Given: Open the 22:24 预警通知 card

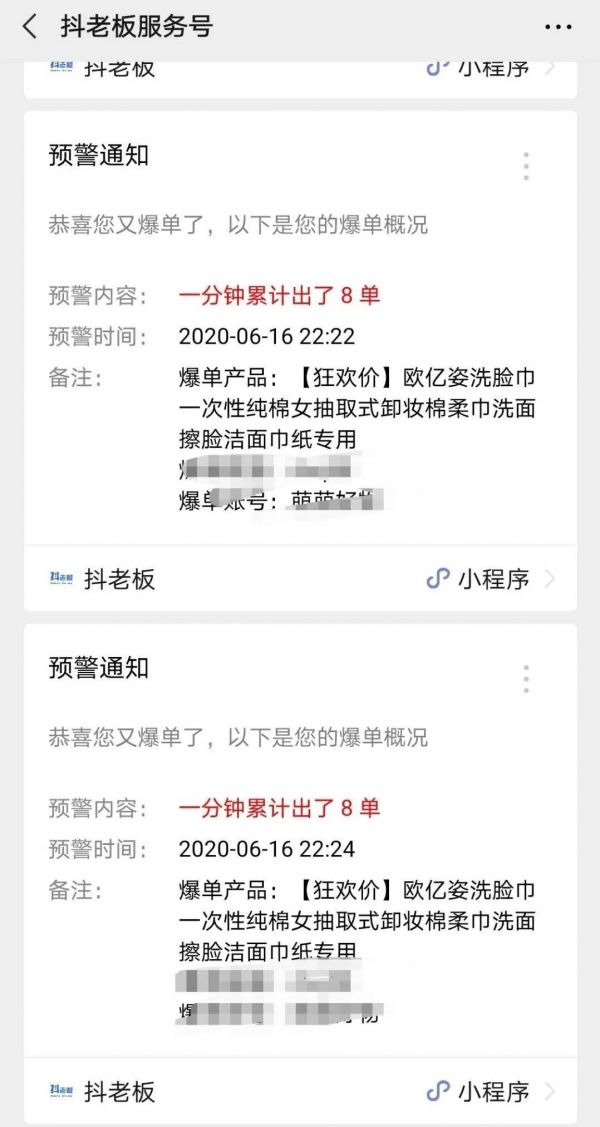Looking at the screenshot, I should pyautogui.click(x=300, y=841).
